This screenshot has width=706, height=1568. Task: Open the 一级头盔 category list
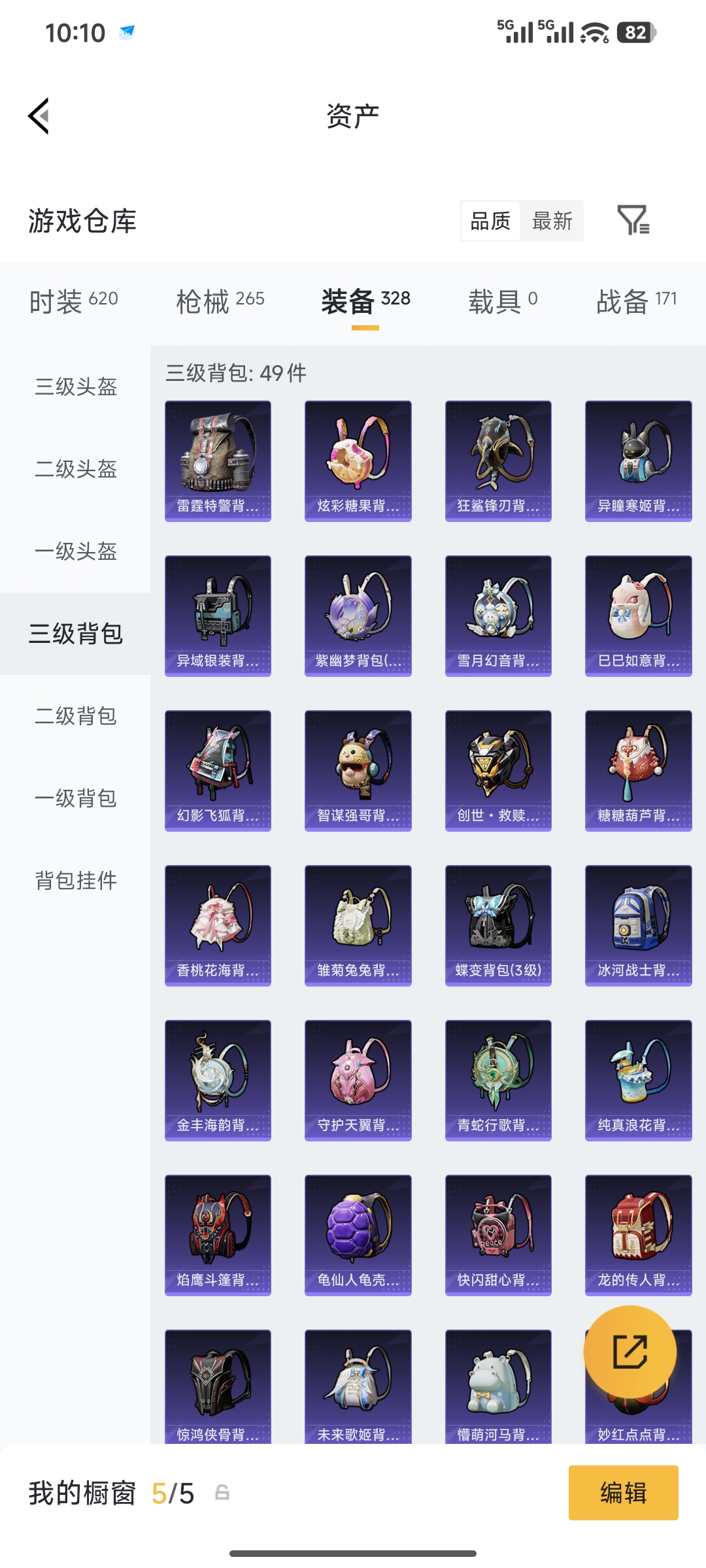(x=75, y=552)
